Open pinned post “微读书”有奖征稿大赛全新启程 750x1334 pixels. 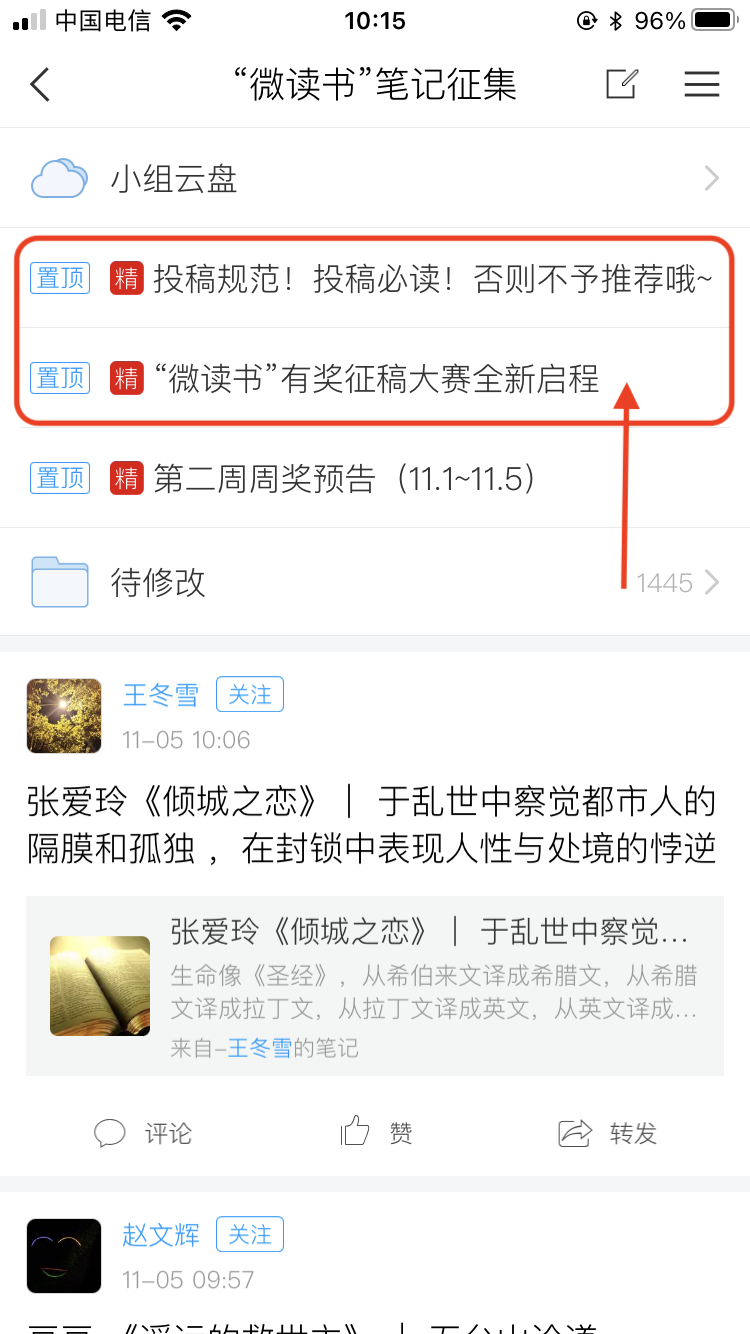click(376, 379)
